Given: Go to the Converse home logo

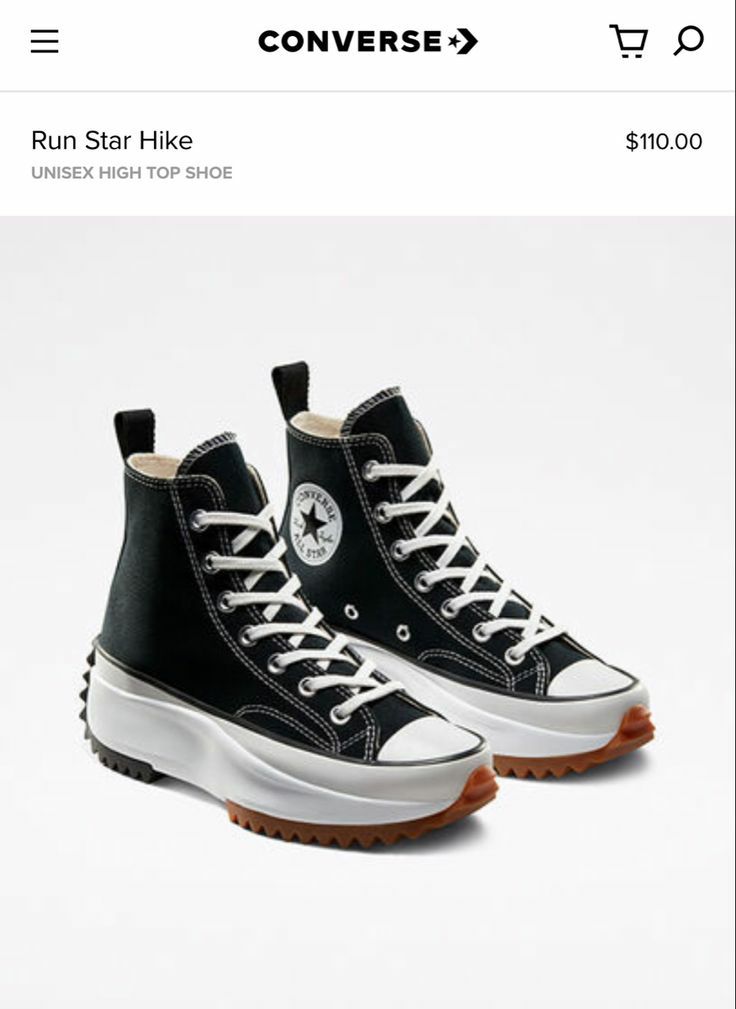Looking at the screenshot, I should pyautogui.click(x=367, y=41).
